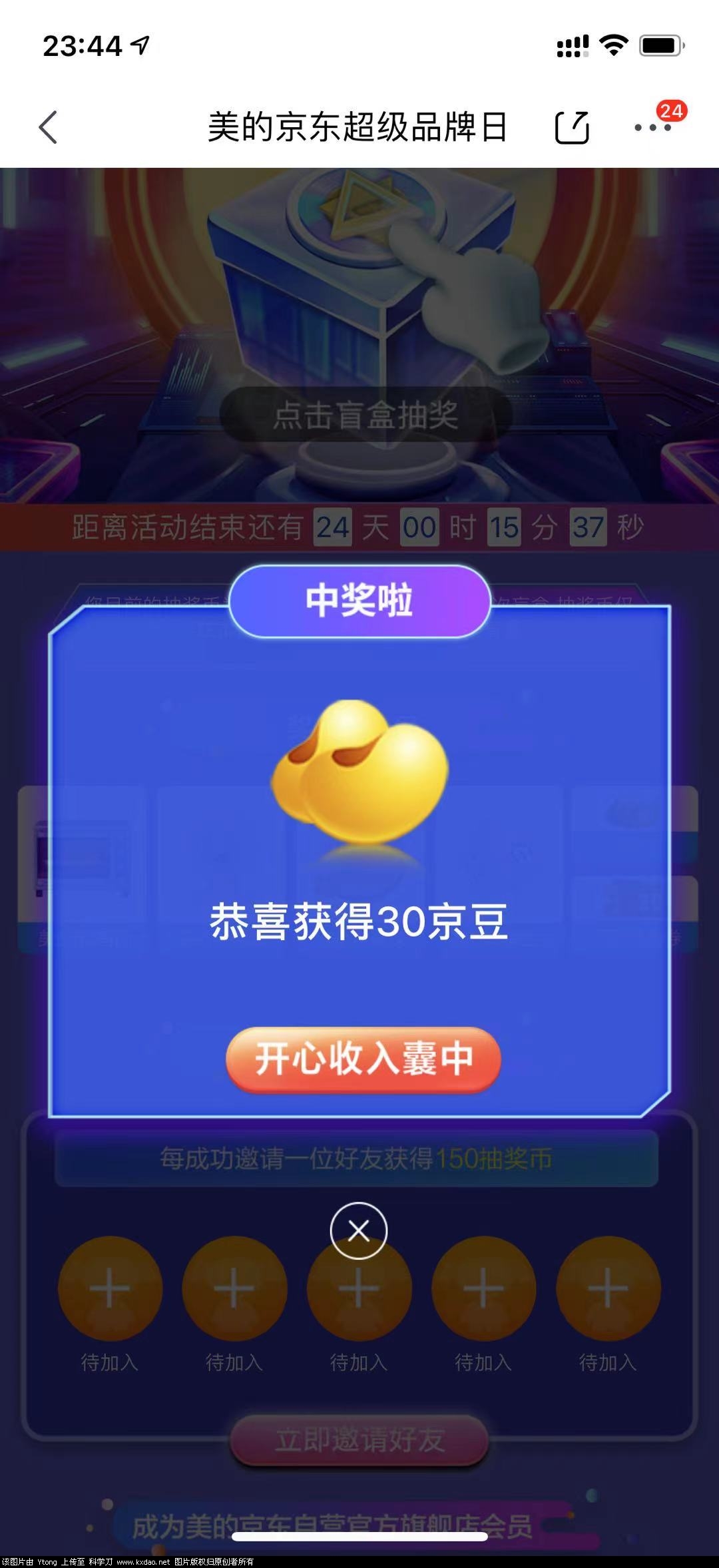Go back with the top arrow
719x1568 pixels.
48,127
